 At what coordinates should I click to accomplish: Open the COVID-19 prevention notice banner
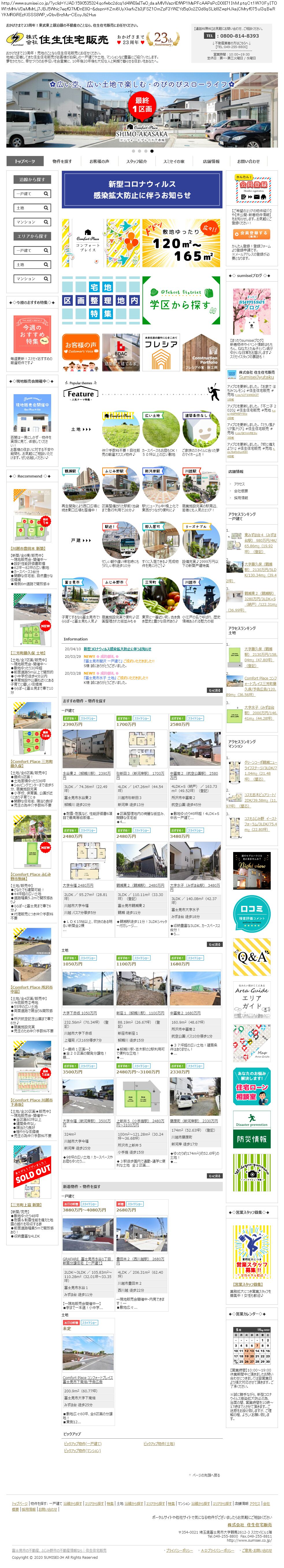[x=141, y=189]
